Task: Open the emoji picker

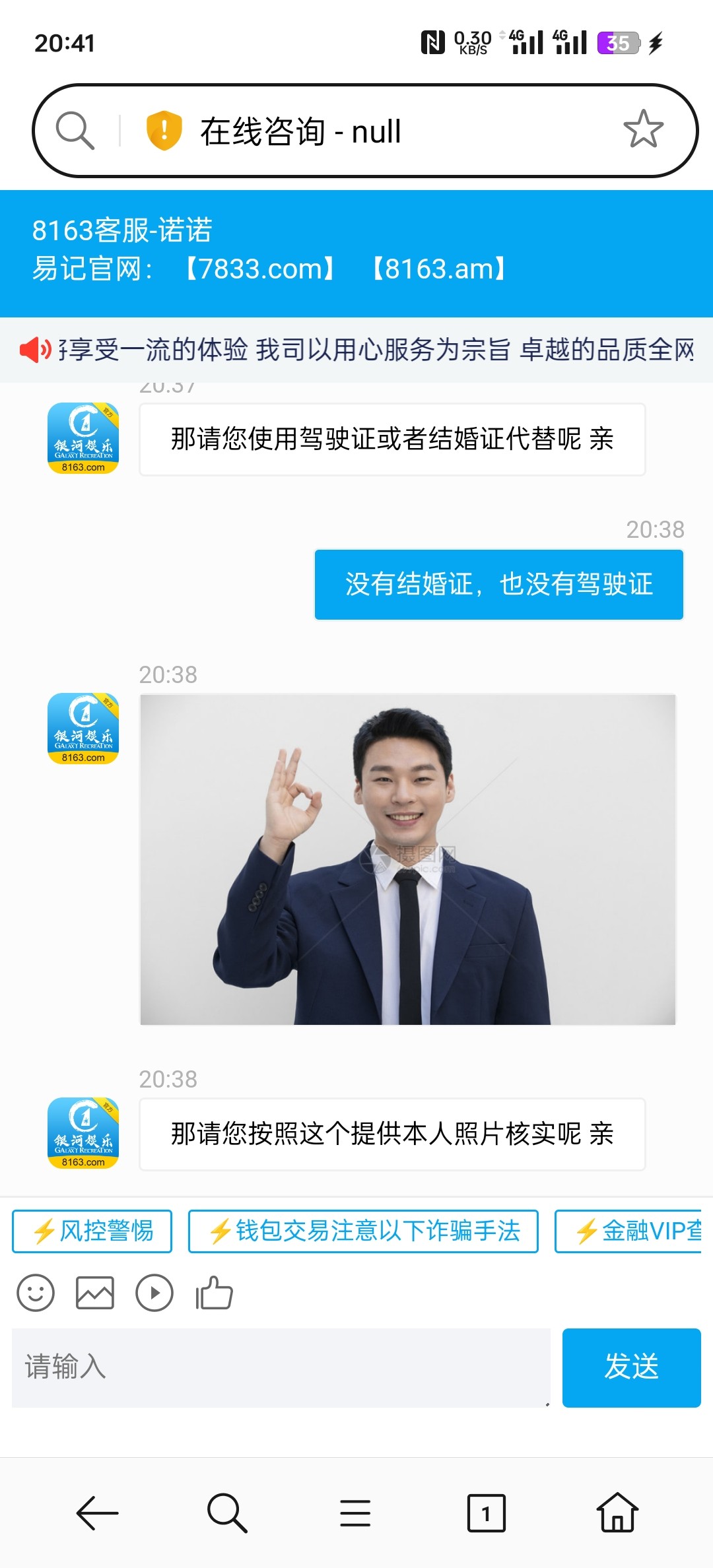Action: tap(36, 1293)
